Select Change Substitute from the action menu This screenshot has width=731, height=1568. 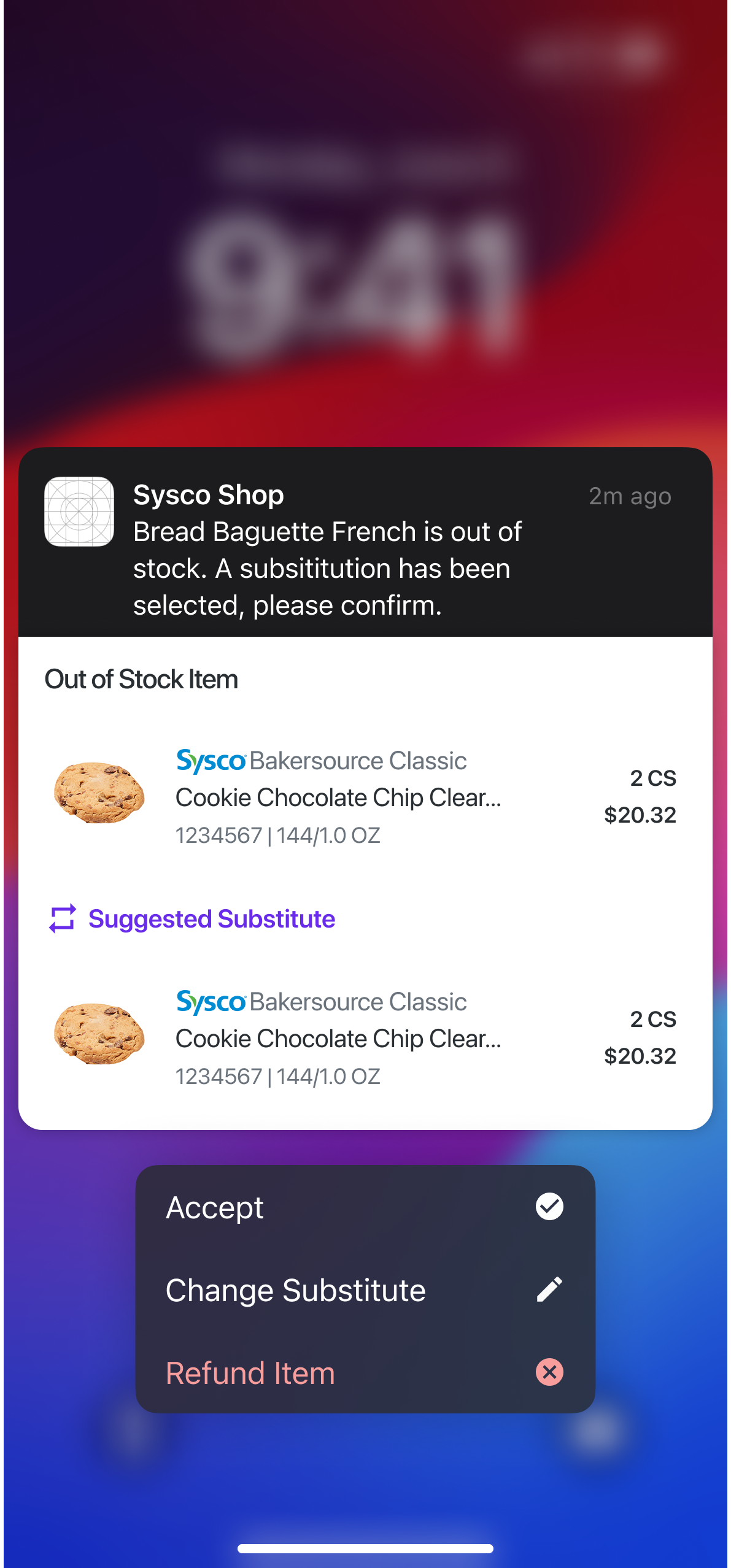[296, 1289]
